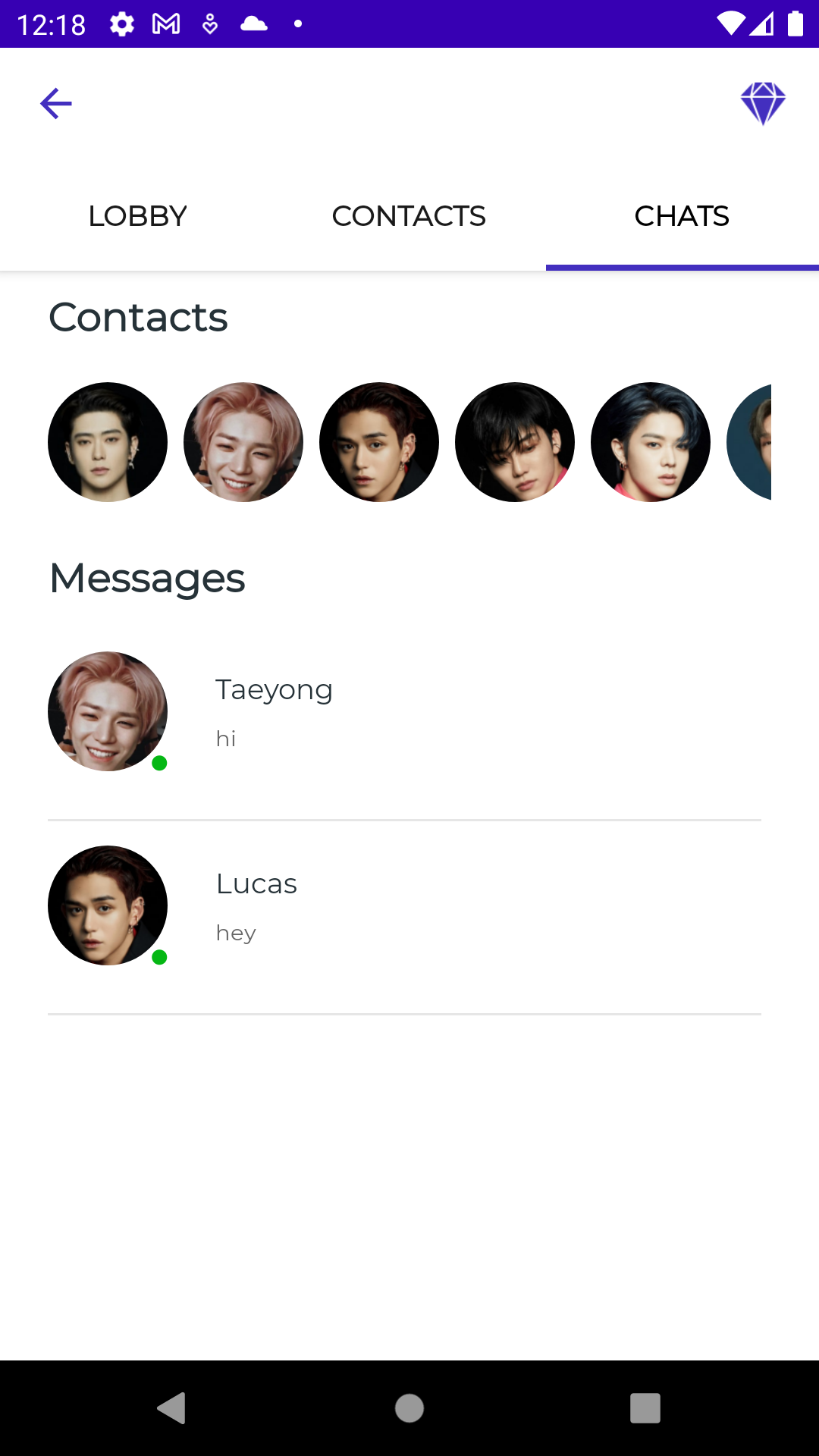Open the fifth contact avatar with blue-black hair
This screenshot has width=819, height=1456.
tap(651, 441)
